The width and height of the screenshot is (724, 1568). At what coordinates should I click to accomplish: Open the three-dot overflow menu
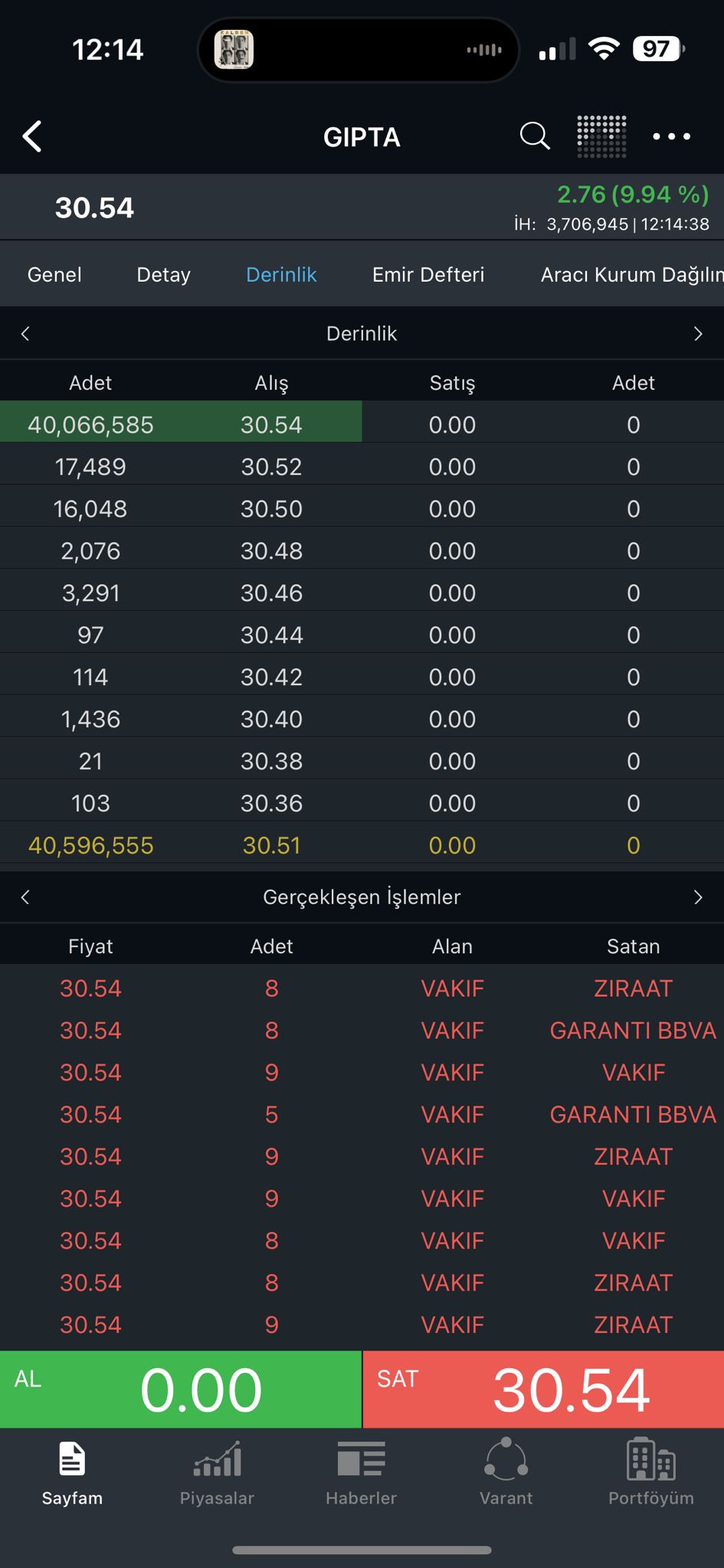(x=672, y=136)
